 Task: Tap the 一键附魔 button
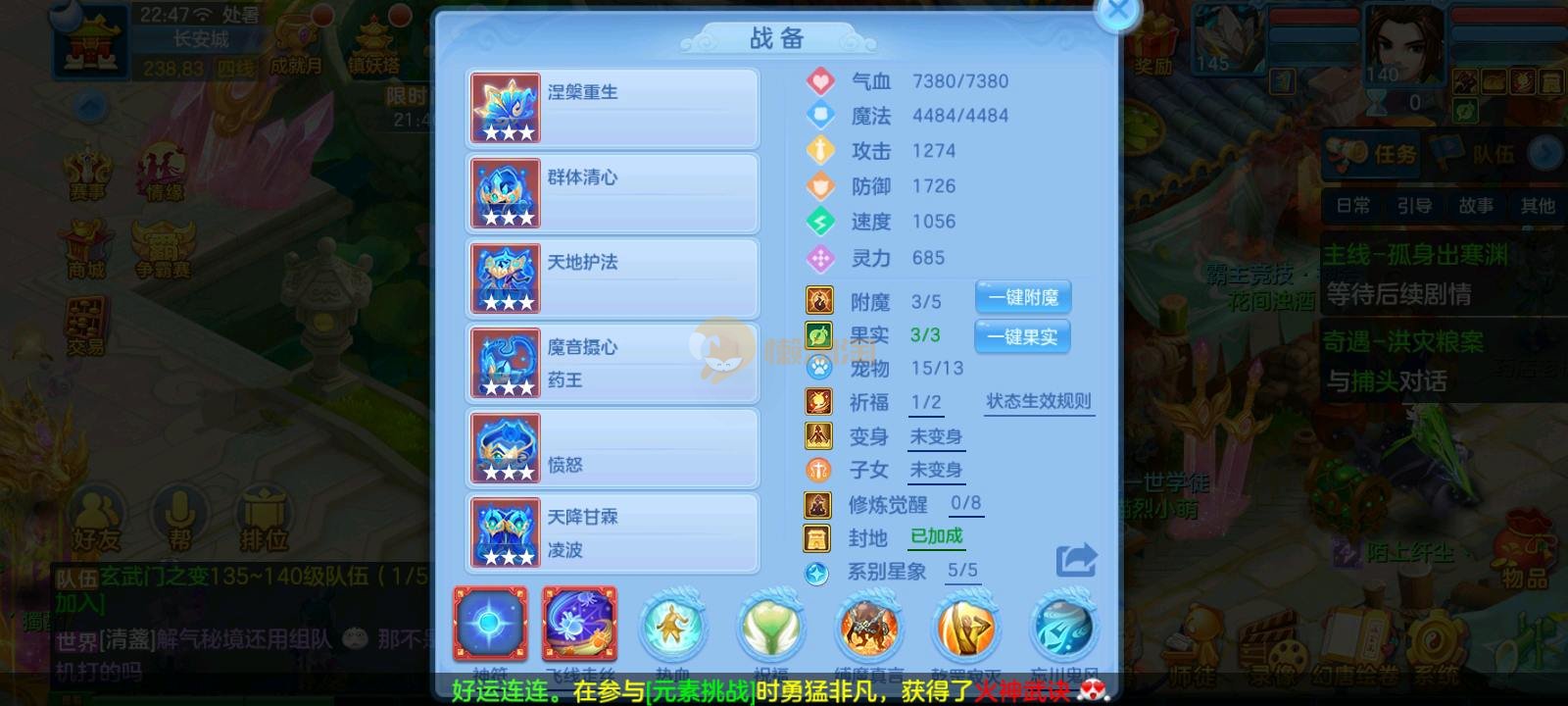click(1022, 297)
